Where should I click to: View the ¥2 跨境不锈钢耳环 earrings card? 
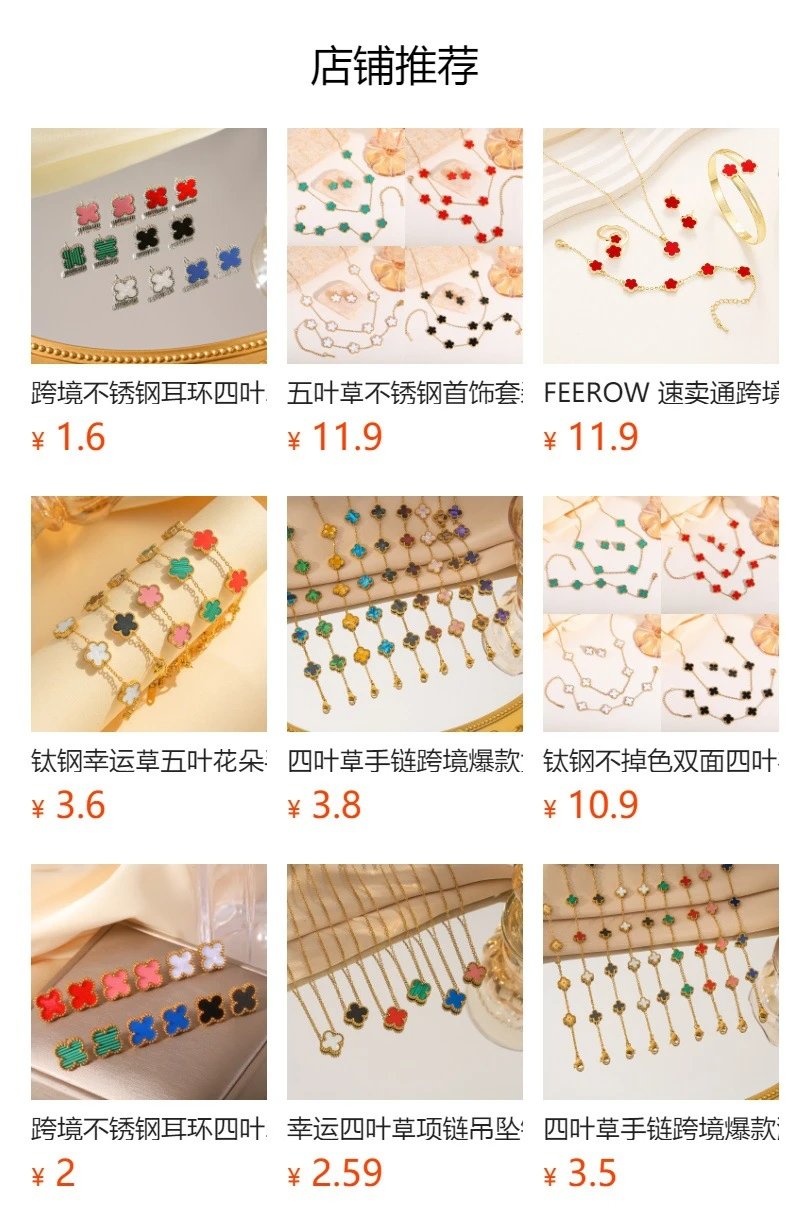pyautogui.click(x=148, y=982)
